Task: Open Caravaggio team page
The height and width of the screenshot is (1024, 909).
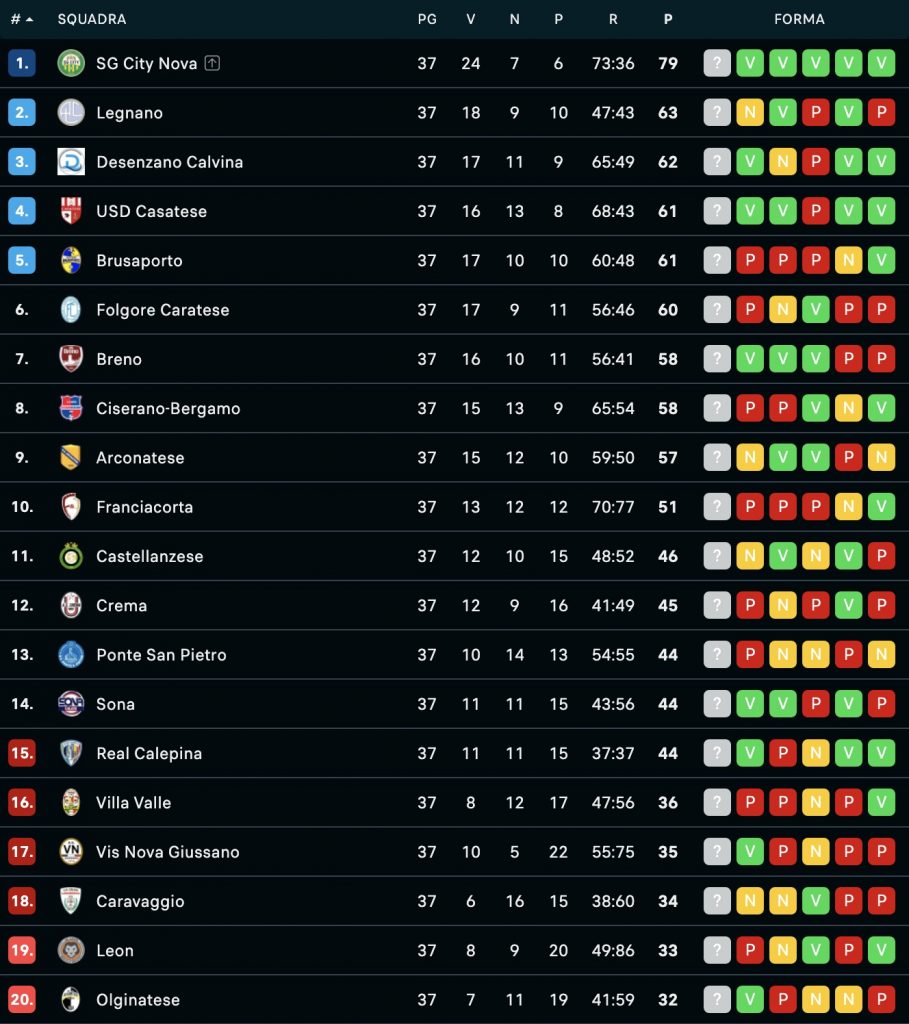Action: [x=140, y=901]
